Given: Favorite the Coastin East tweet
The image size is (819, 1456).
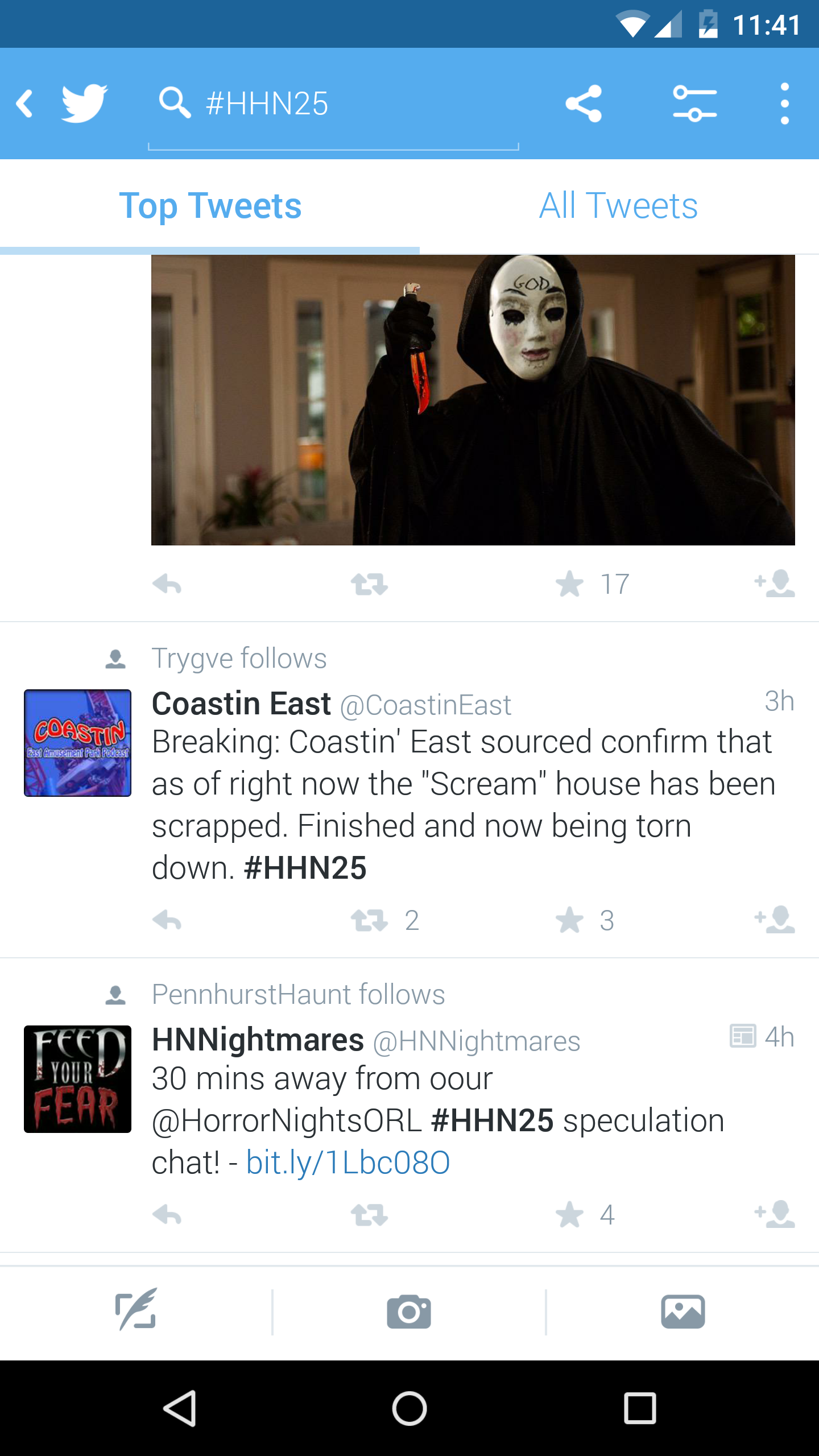Looking at the screenshot, I should click(570, 920).
